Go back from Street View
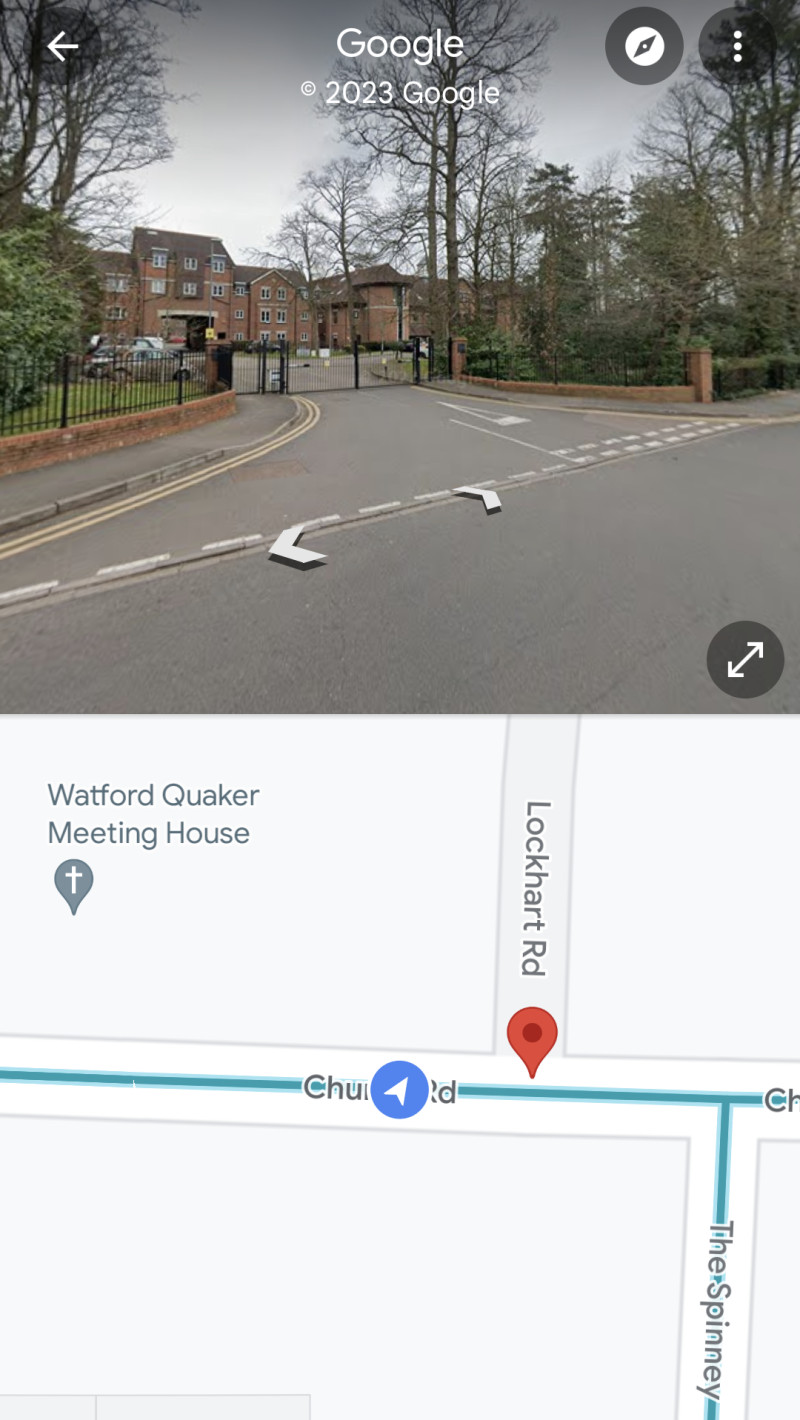 coord(62,46)
